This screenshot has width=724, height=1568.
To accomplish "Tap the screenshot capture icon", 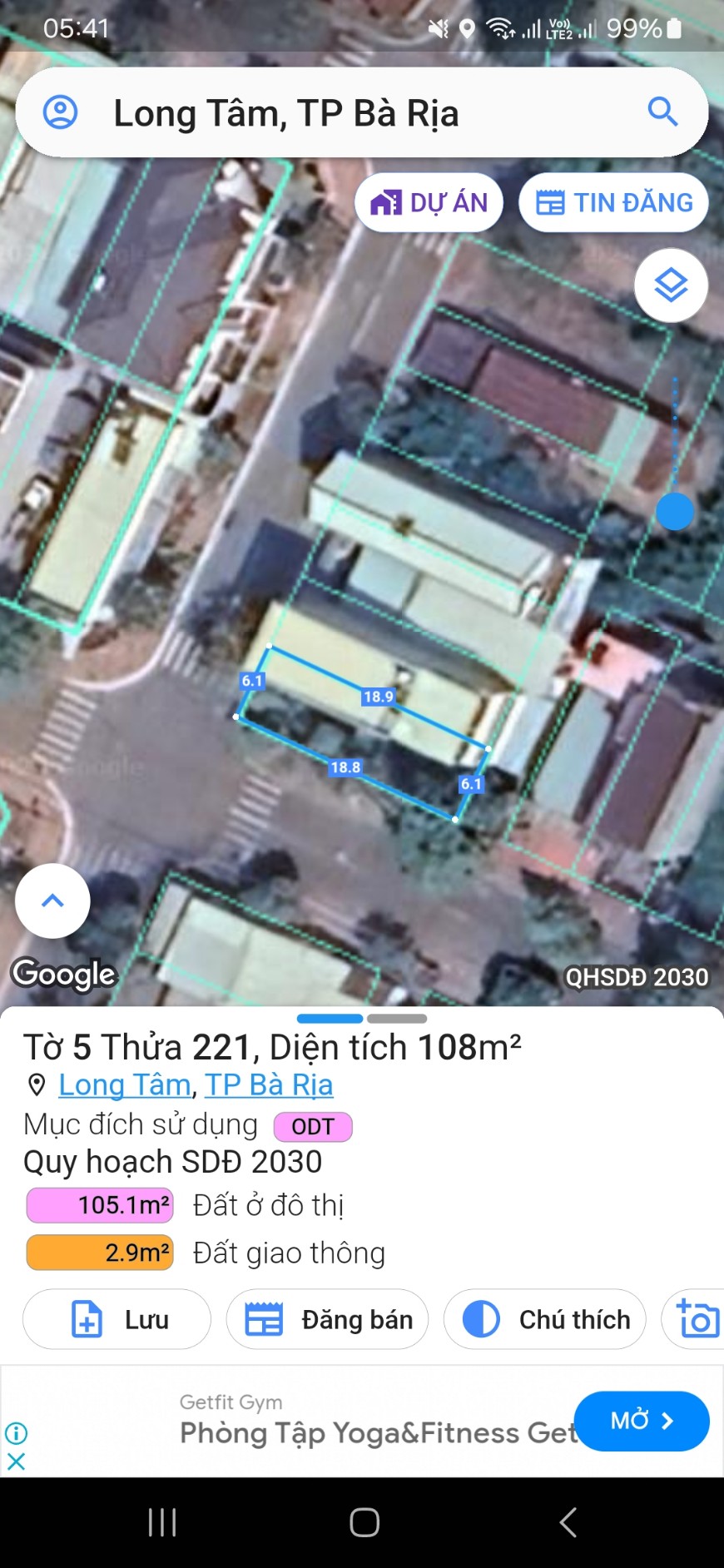I will click(697, 1317).
